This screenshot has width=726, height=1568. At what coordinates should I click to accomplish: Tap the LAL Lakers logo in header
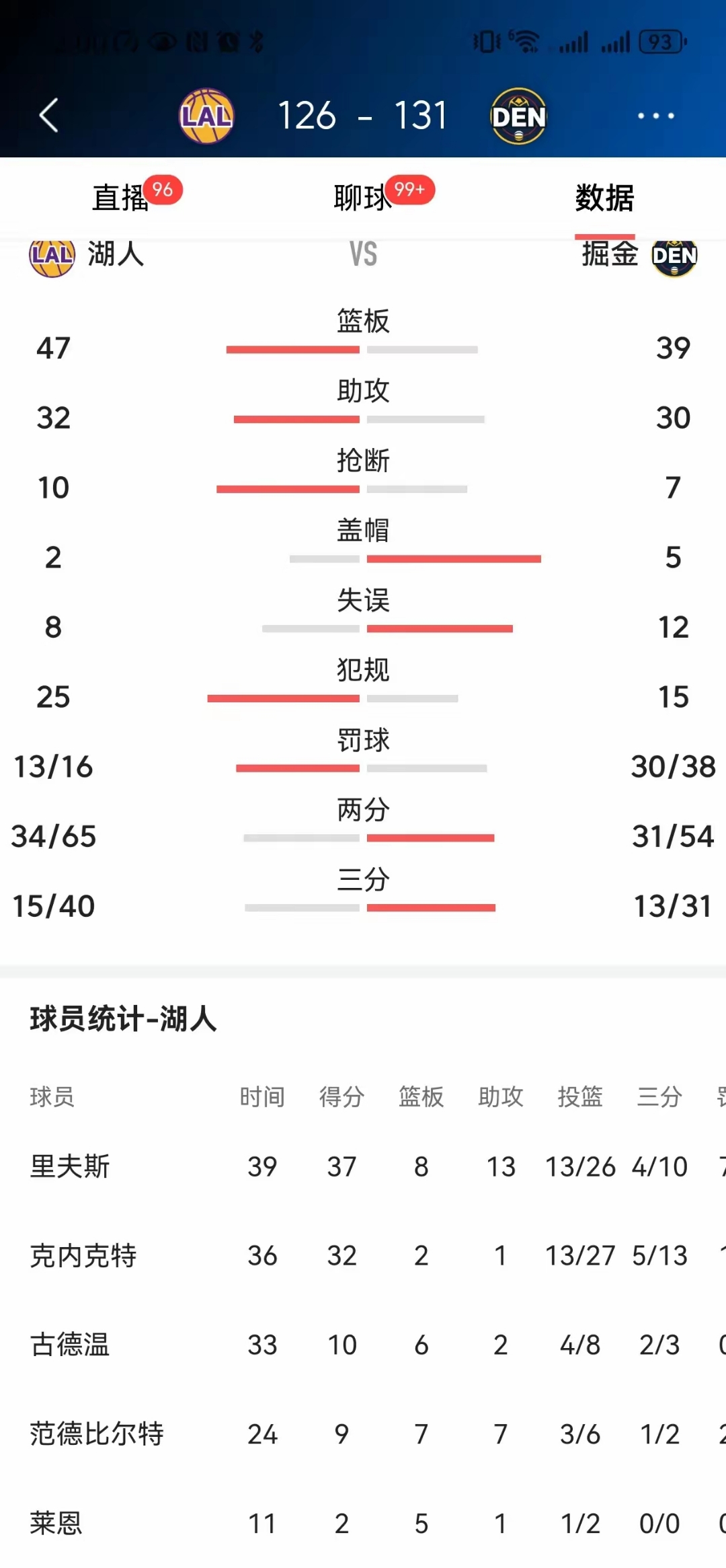tap(206, 115)
